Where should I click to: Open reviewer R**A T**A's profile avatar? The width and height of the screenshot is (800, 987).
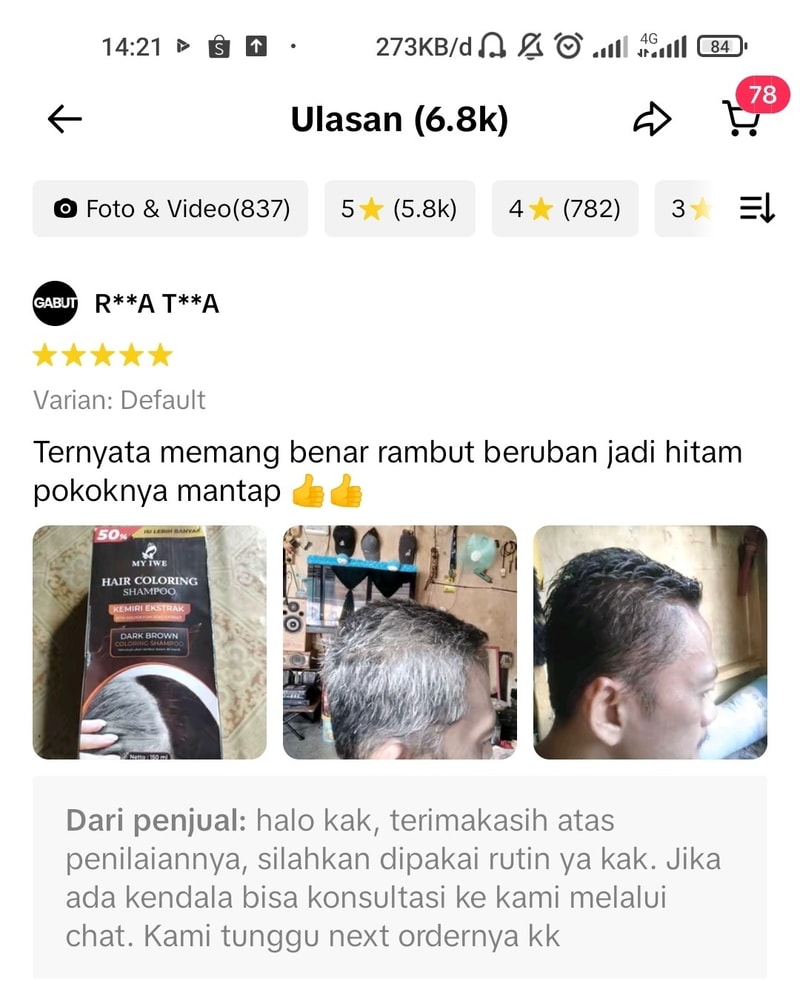pyautogui.click(x=55, y=303)
